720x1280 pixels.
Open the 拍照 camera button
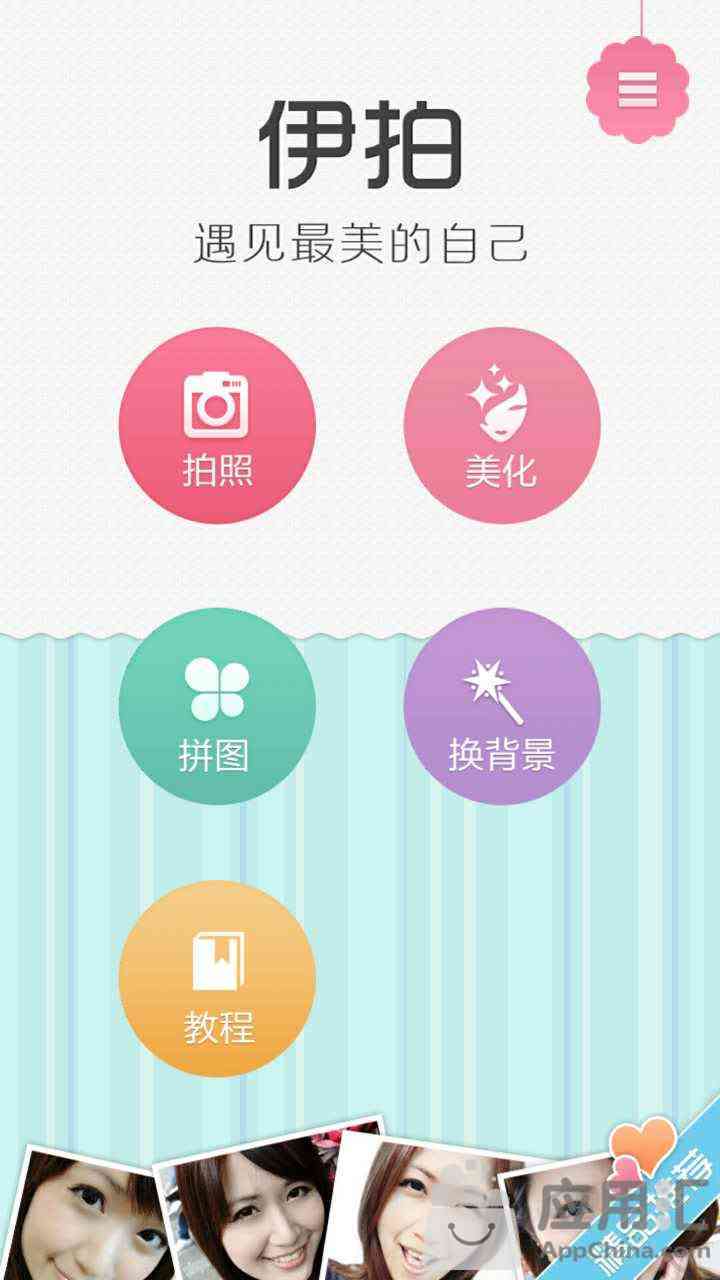217,426
